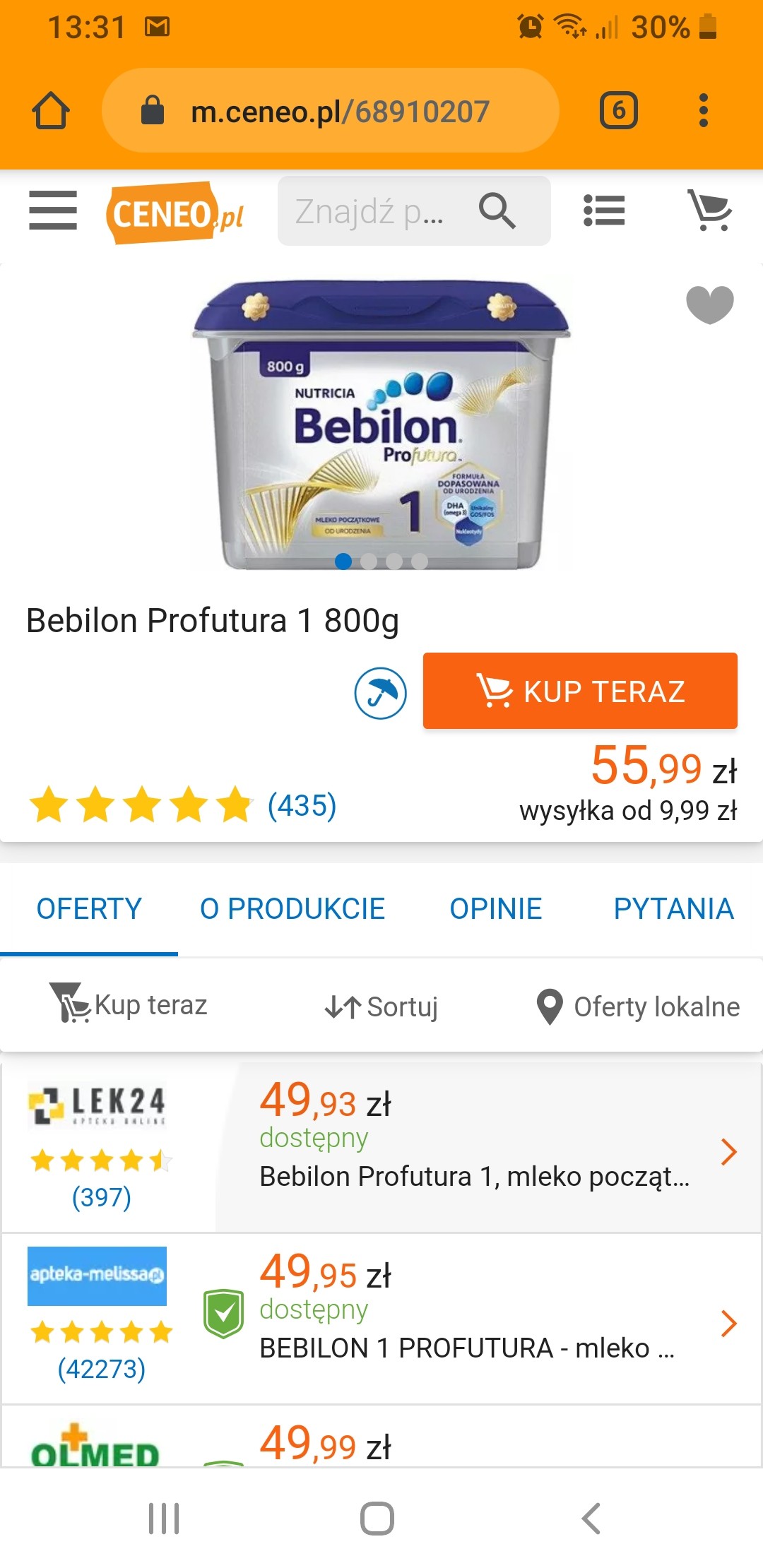Select the Oferty tab
This screenshot has height=1568, width=763.
(x=89, y=909)
